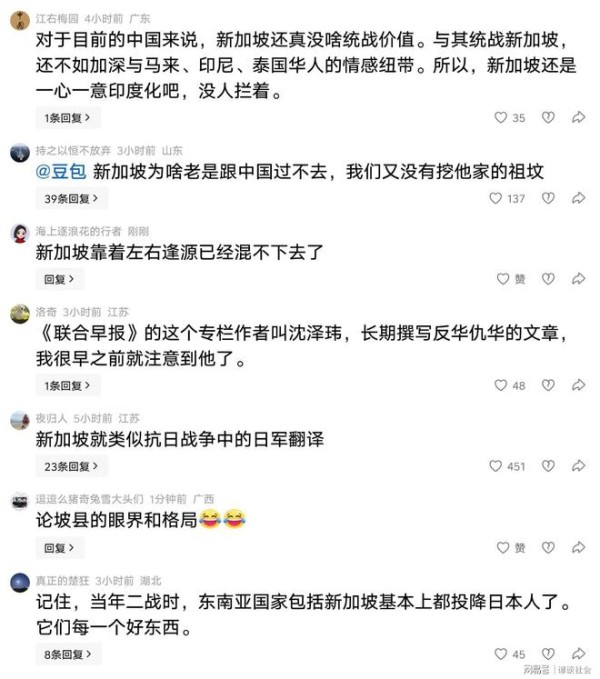600x679 pixels.
Task: Open the 39条回复 under the @豆包 comment
Action: point(72,199)
